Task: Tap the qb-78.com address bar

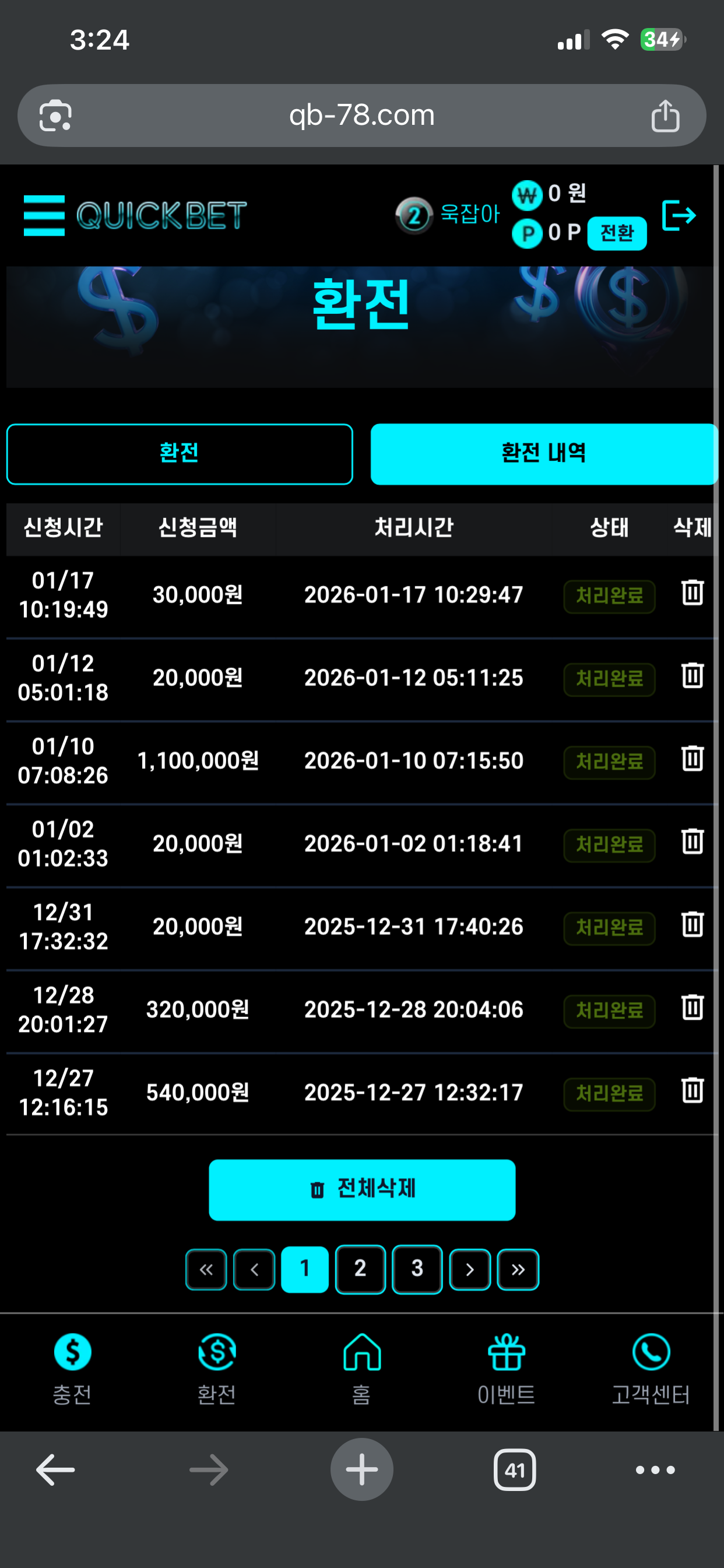Action: pyautogui.click(x=362, y=116)
